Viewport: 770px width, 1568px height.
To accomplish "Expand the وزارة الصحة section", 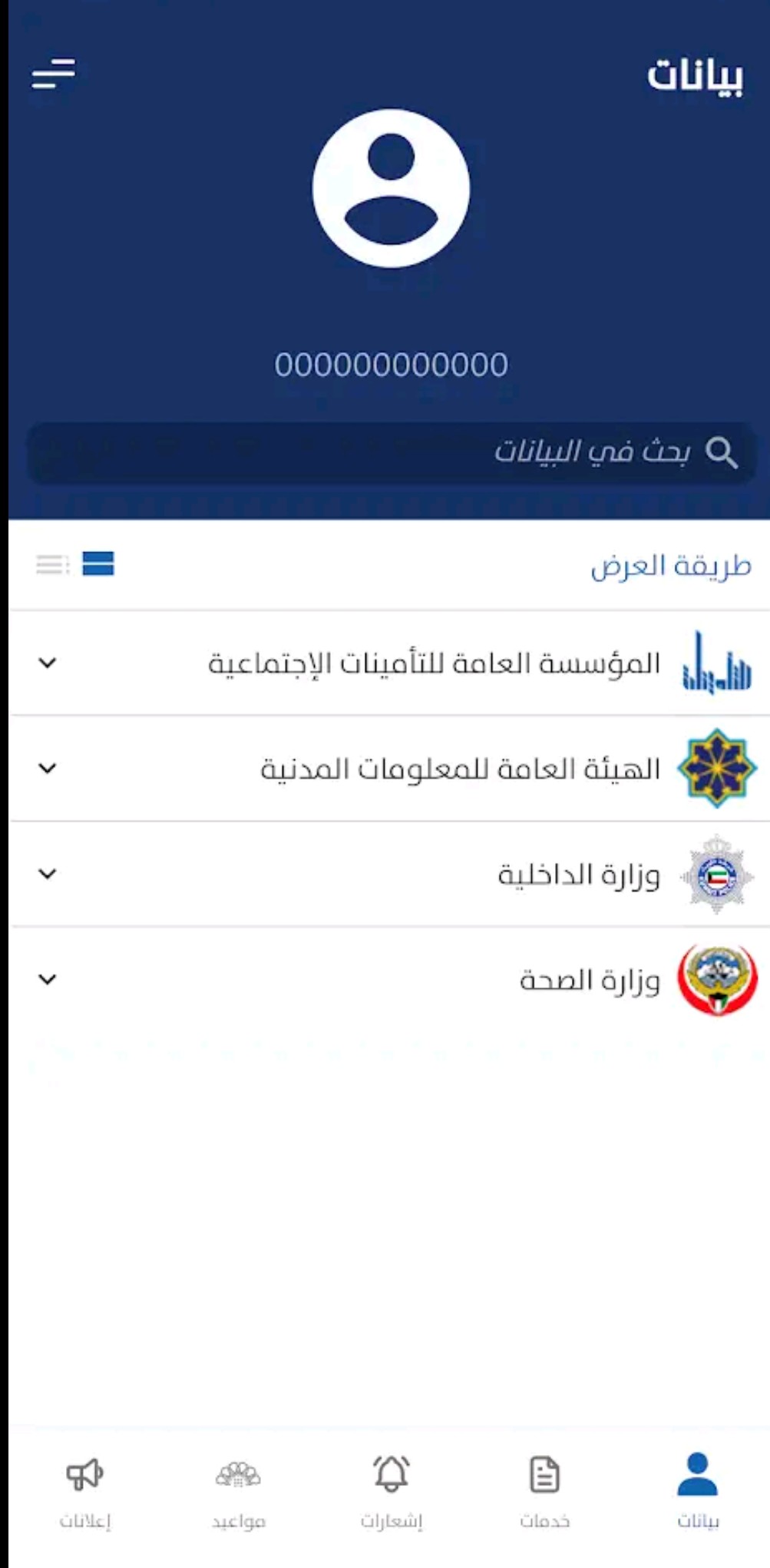I will point(389,979).
